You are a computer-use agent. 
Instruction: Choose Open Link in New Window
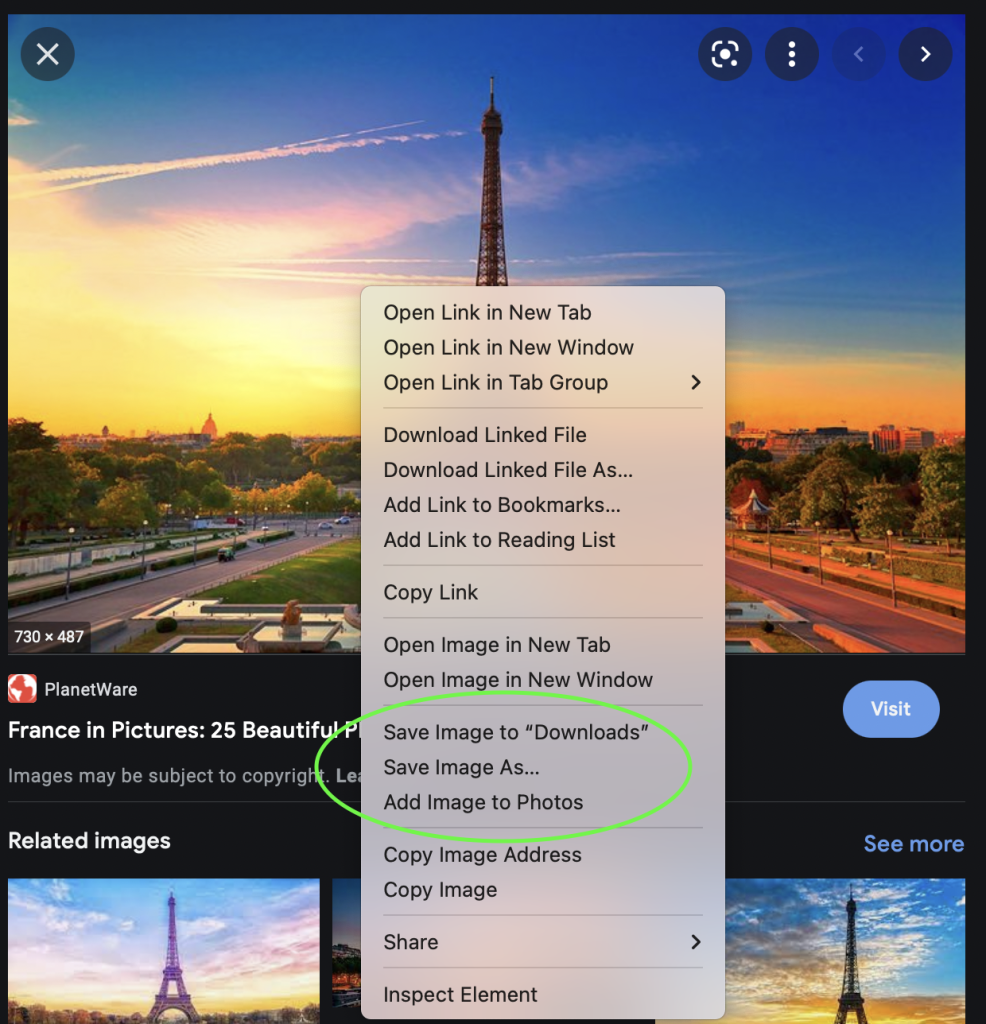coord(508,348)
